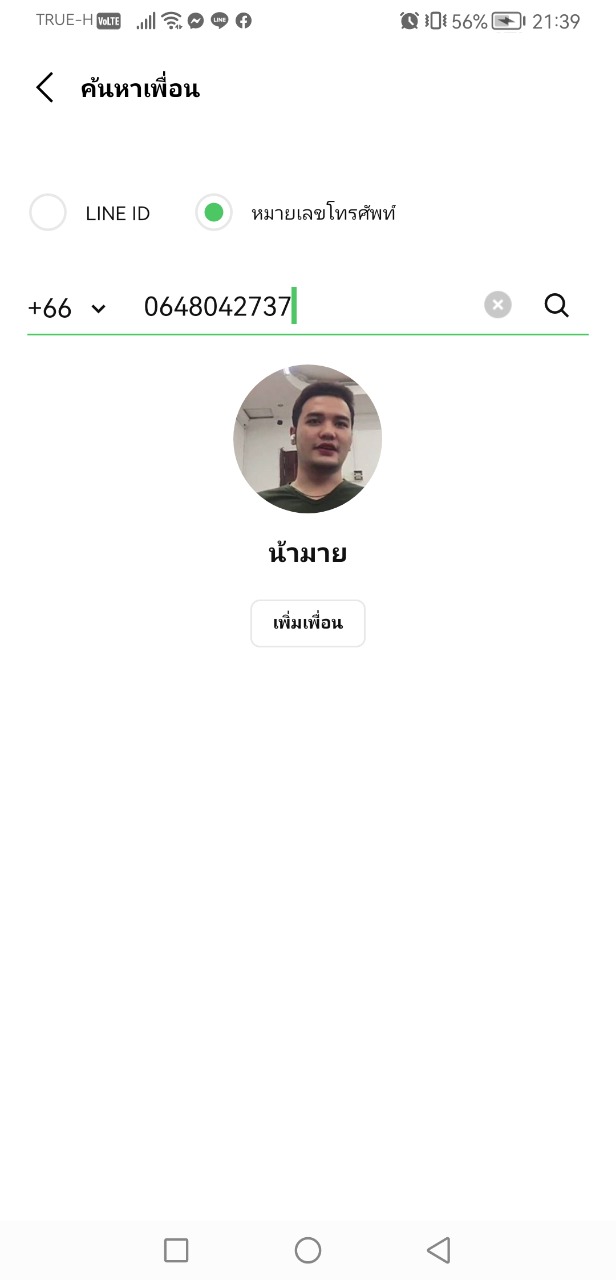Open the +66 country code dropdown
Image resolution: width=616 pixels, height=1280 pixels.
tap(66, 307)
